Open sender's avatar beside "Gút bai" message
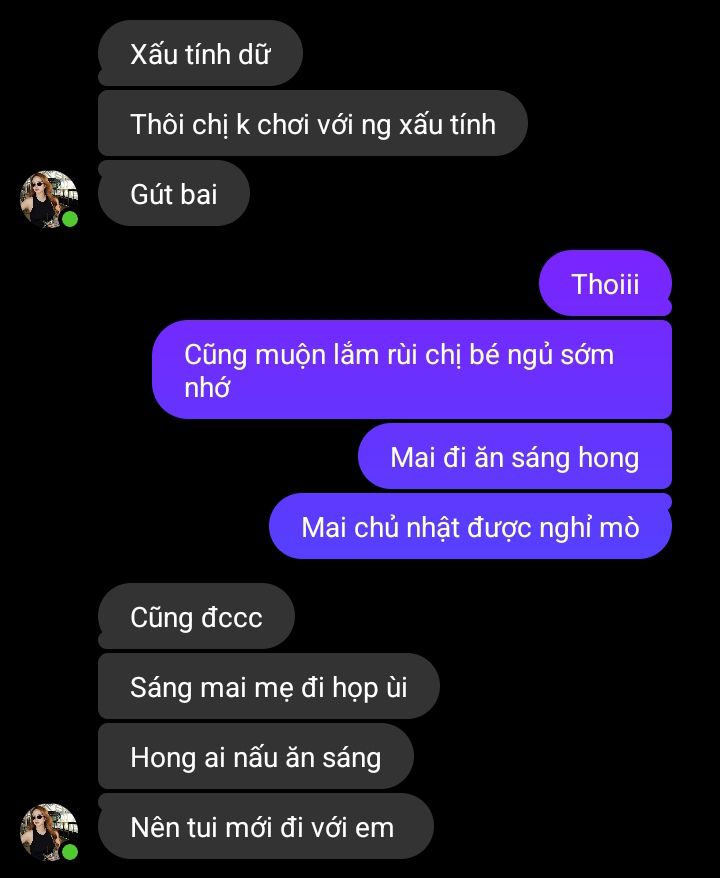 click(49, 199)
